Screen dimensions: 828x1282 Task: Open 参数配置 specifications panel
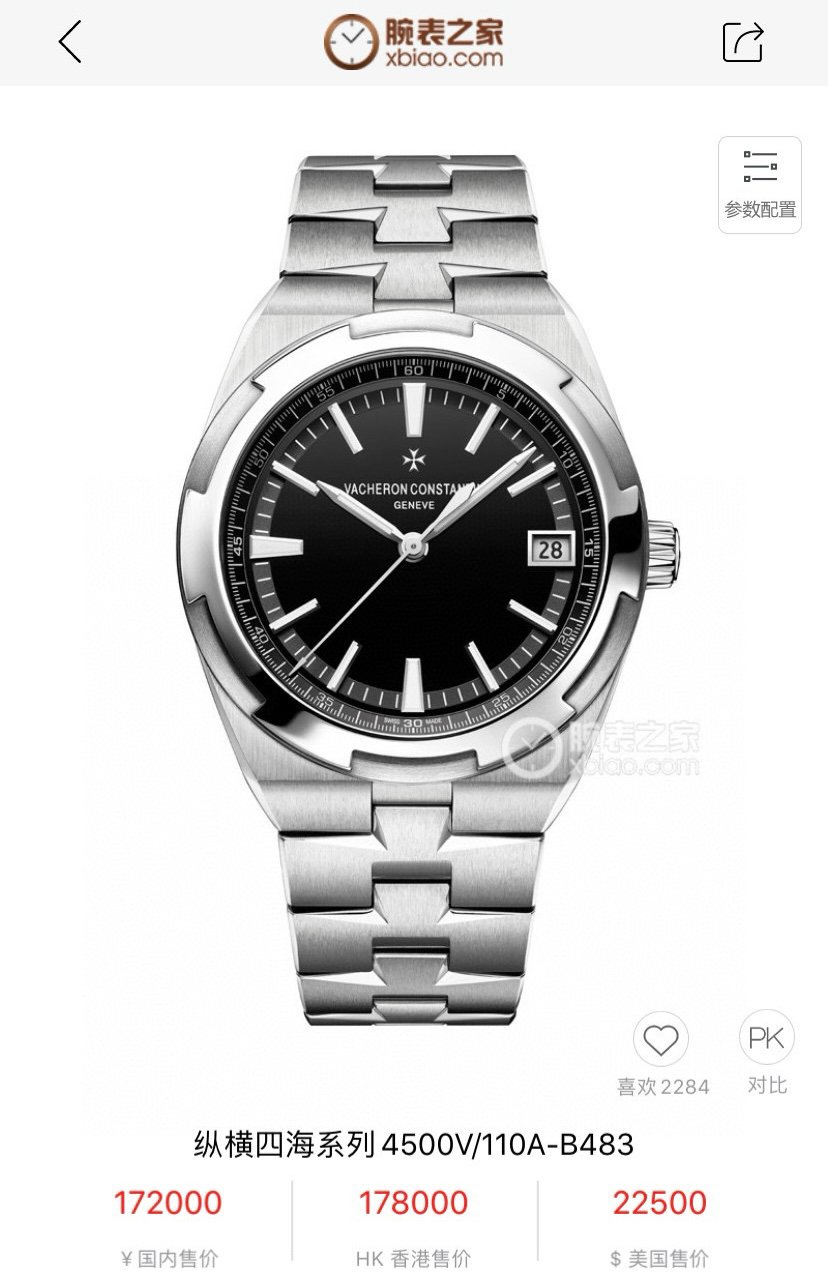(760, 185)
